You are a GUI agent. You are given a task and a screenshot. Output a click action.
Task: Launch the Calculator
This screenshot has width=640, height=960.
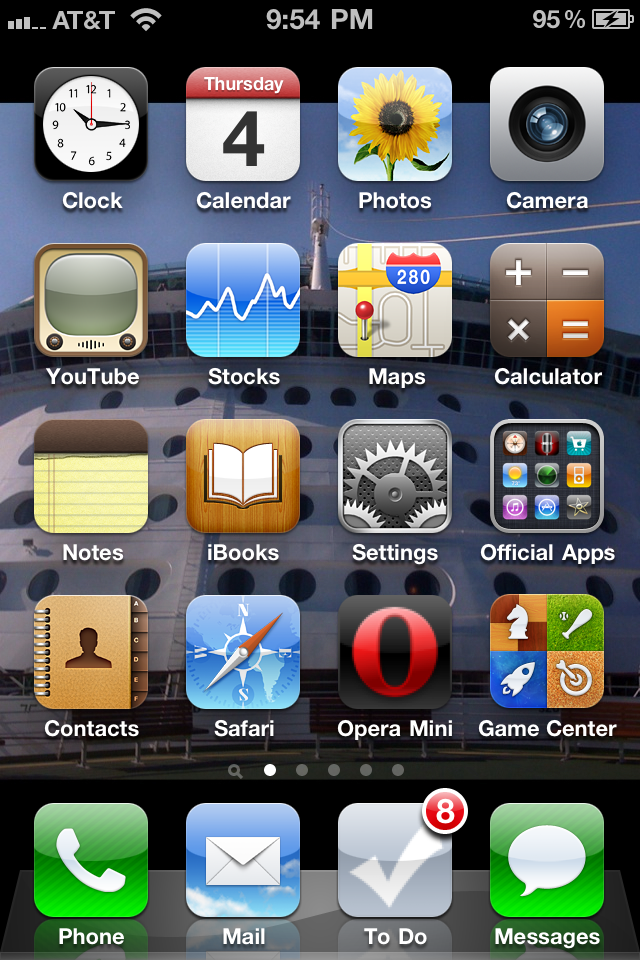[x=547, y=300]
